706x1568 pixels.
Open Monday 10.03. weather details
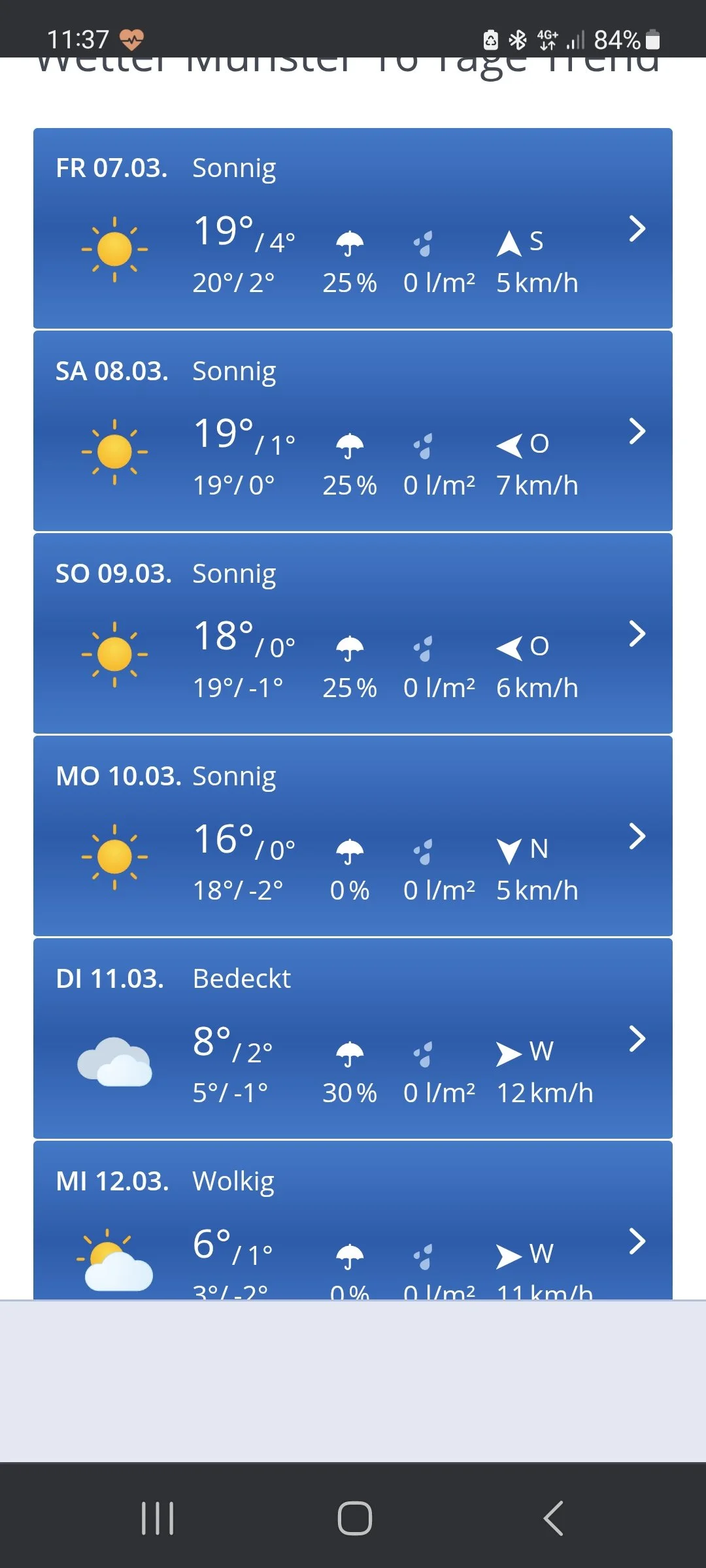[353, 836]
